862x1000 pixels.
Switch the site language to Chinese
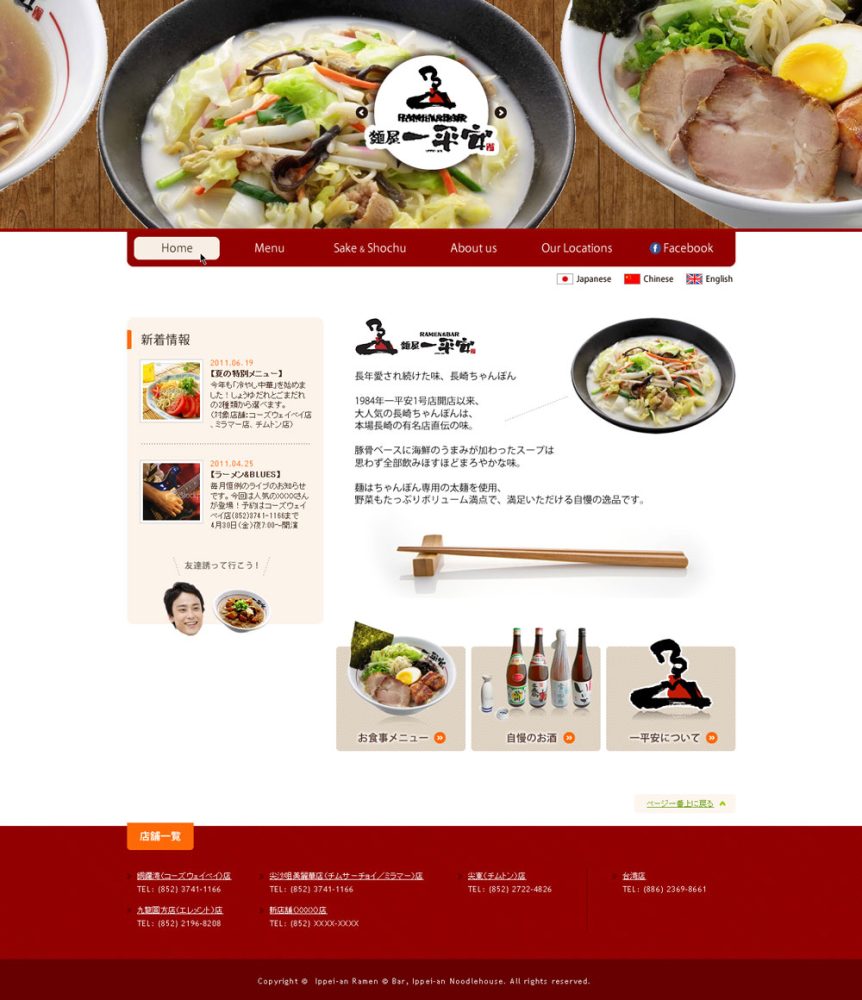point(649,279)
